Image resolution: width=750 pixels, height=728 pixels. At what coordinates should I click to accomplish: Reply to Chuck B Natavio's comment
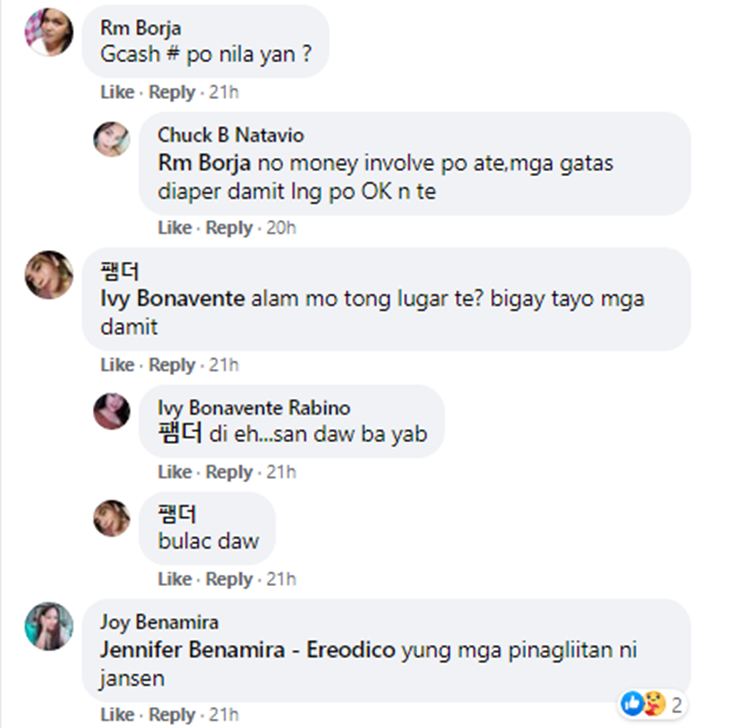pyautogui.click(x=229, y=228)
